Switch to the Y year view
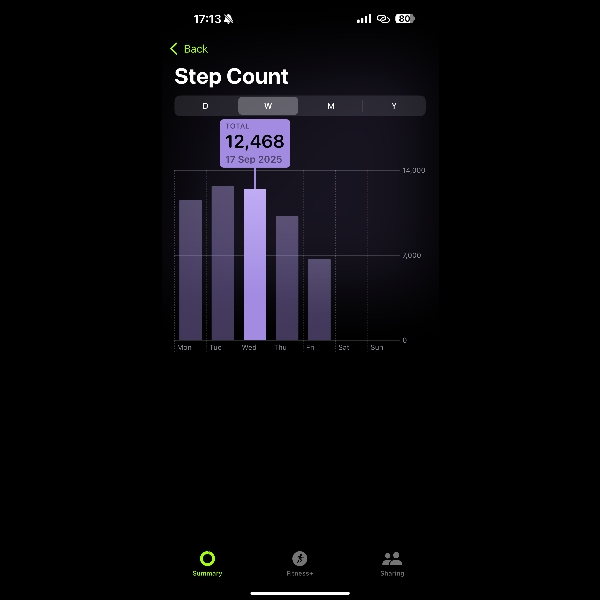Screen dimensions: 600x600 (x=394, y=106)
